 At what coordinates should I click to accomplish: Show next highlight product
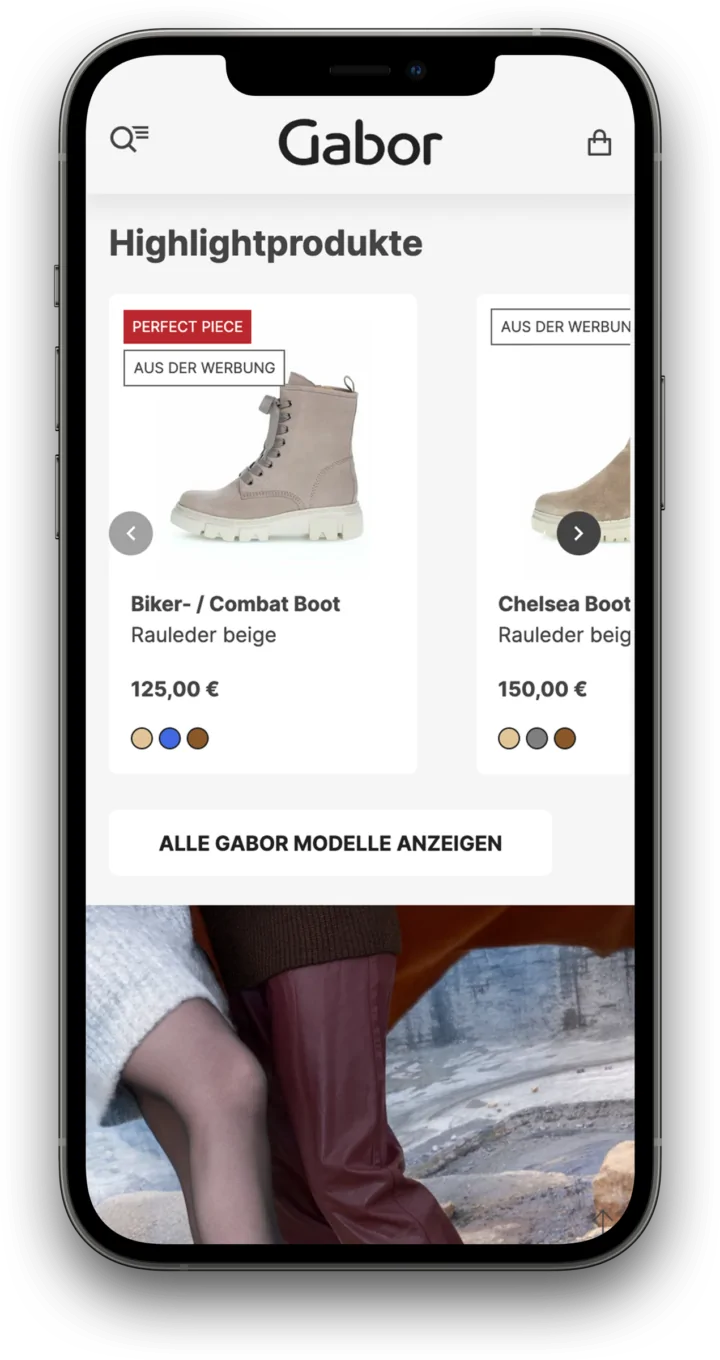[x=578, y=533]
